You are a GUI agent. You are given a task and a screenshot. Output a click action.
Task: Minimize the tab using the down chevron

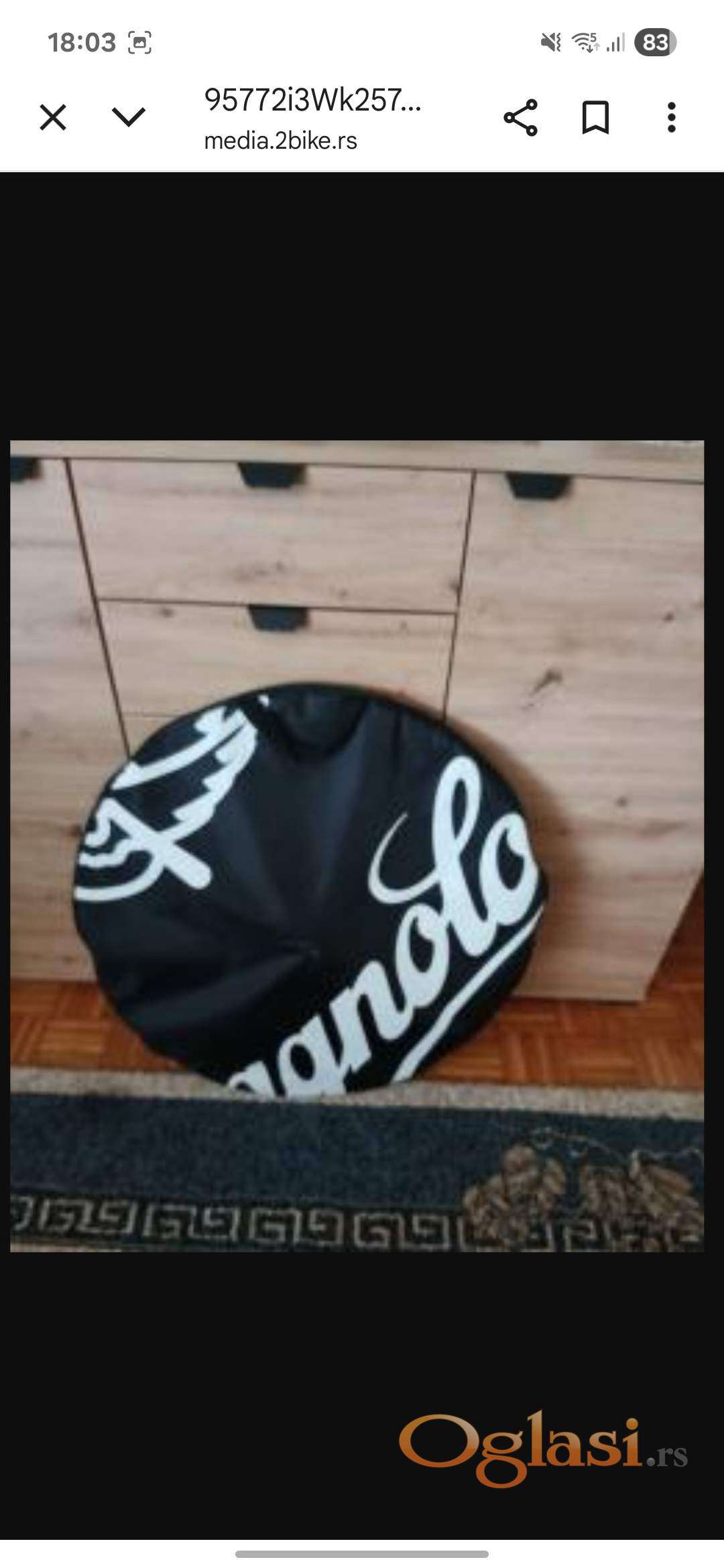pos(128,118)
